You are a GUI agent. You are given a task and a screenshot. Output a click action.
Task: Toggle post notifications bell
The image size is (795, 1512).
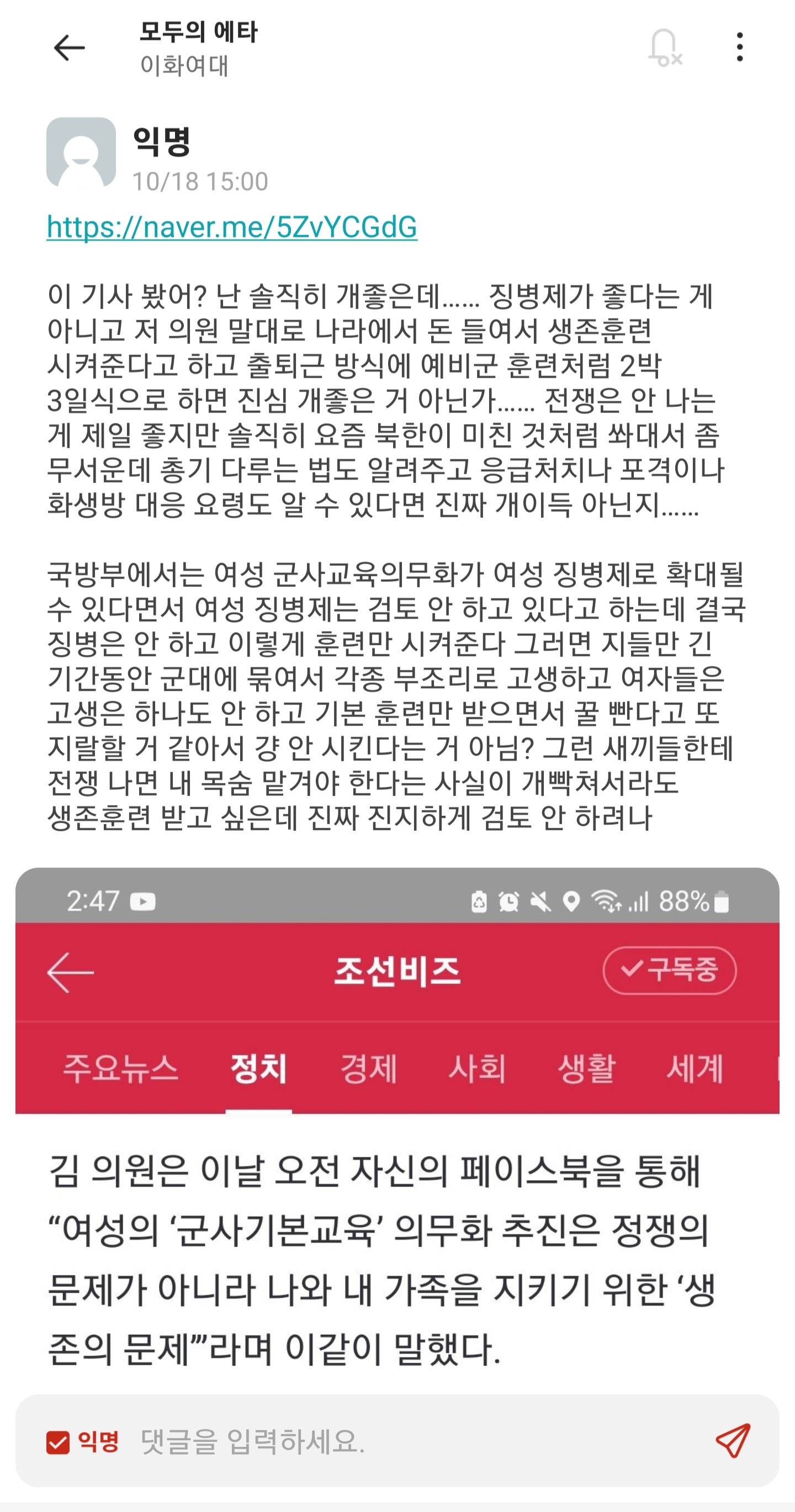click(x=664, y=47)
